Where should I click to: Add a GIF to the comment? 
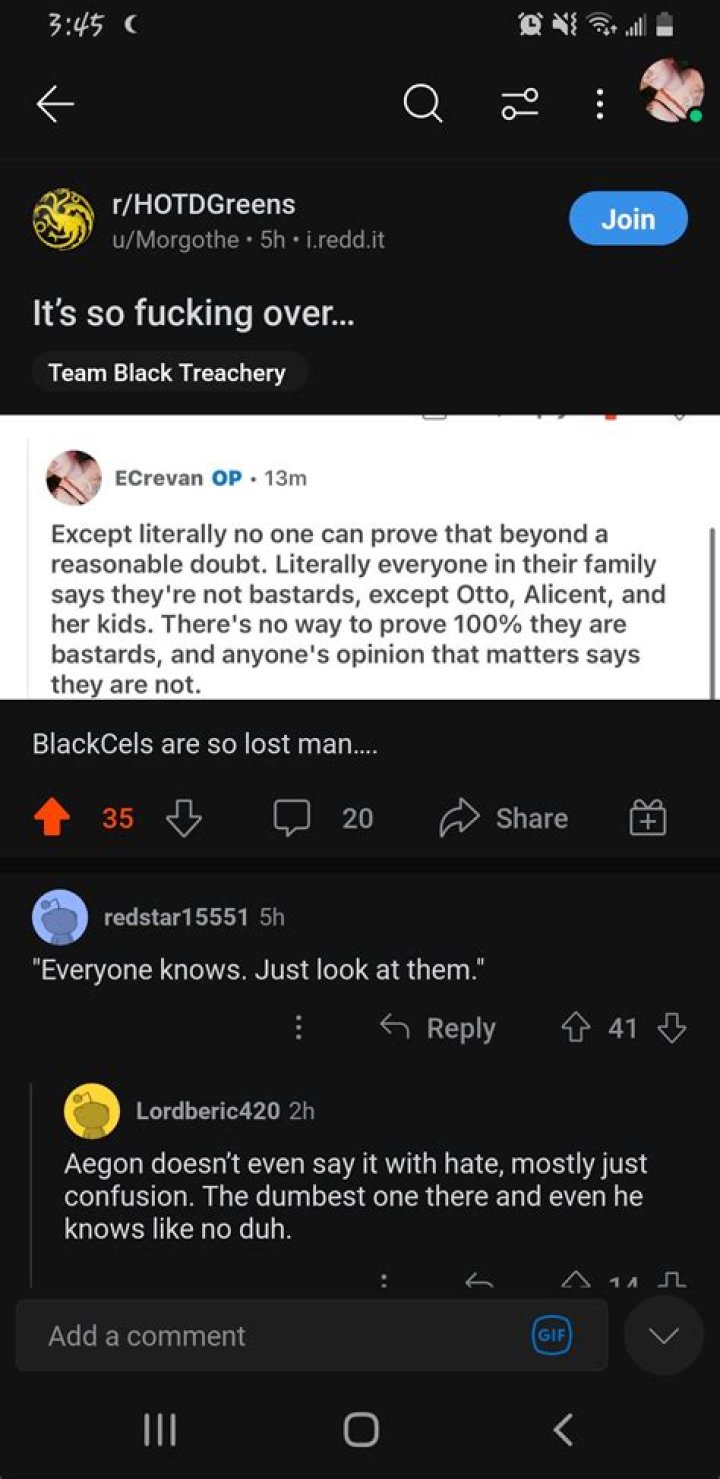pos(551,1336)
